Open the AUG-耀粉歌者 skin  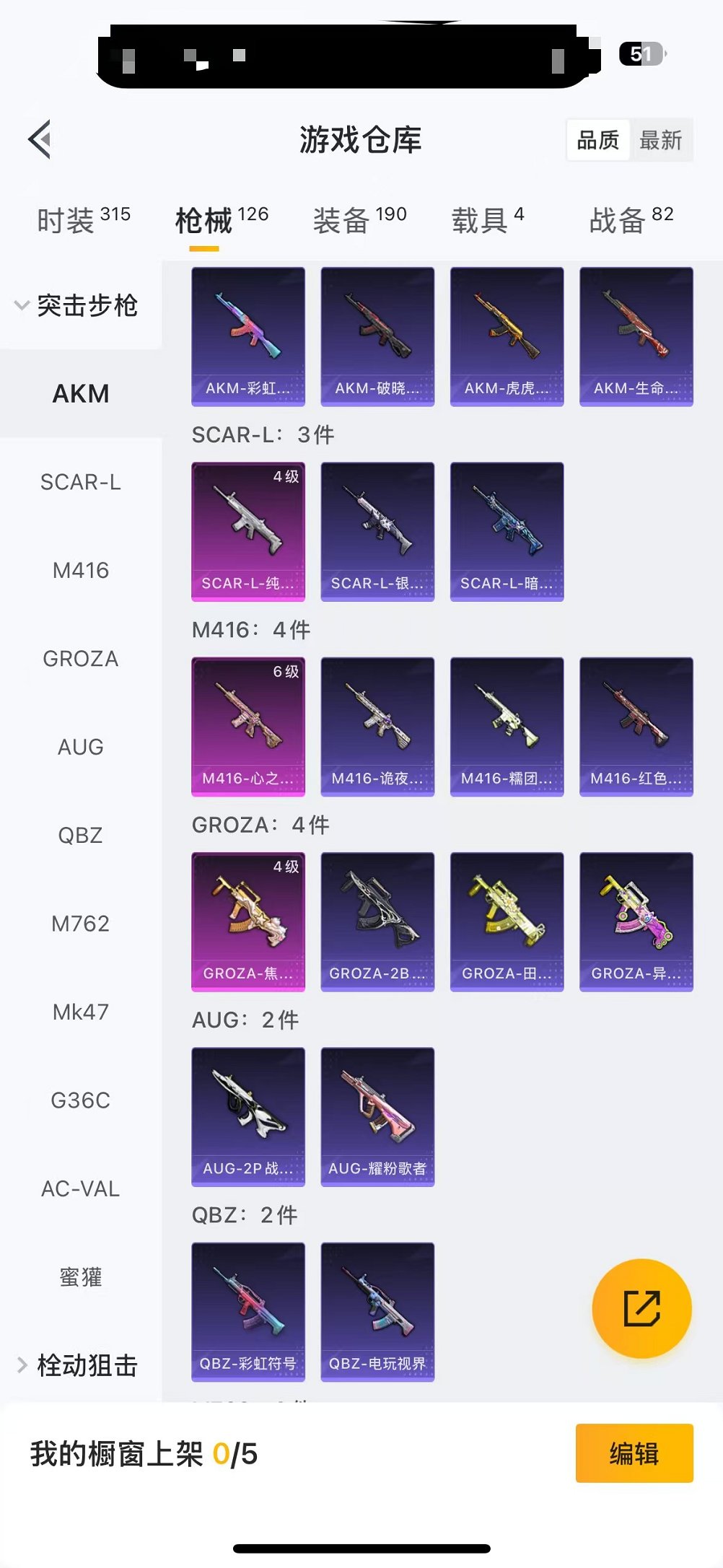(377, 1116)
